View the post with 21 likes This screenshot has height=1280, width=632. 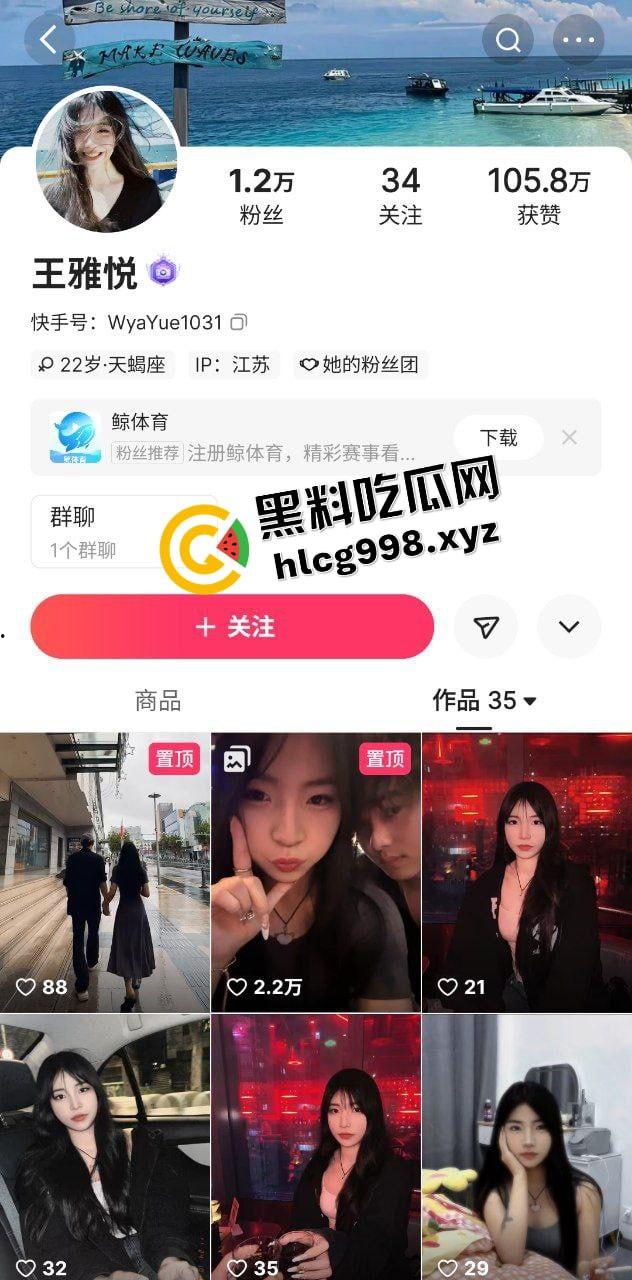tap(527, 872)
